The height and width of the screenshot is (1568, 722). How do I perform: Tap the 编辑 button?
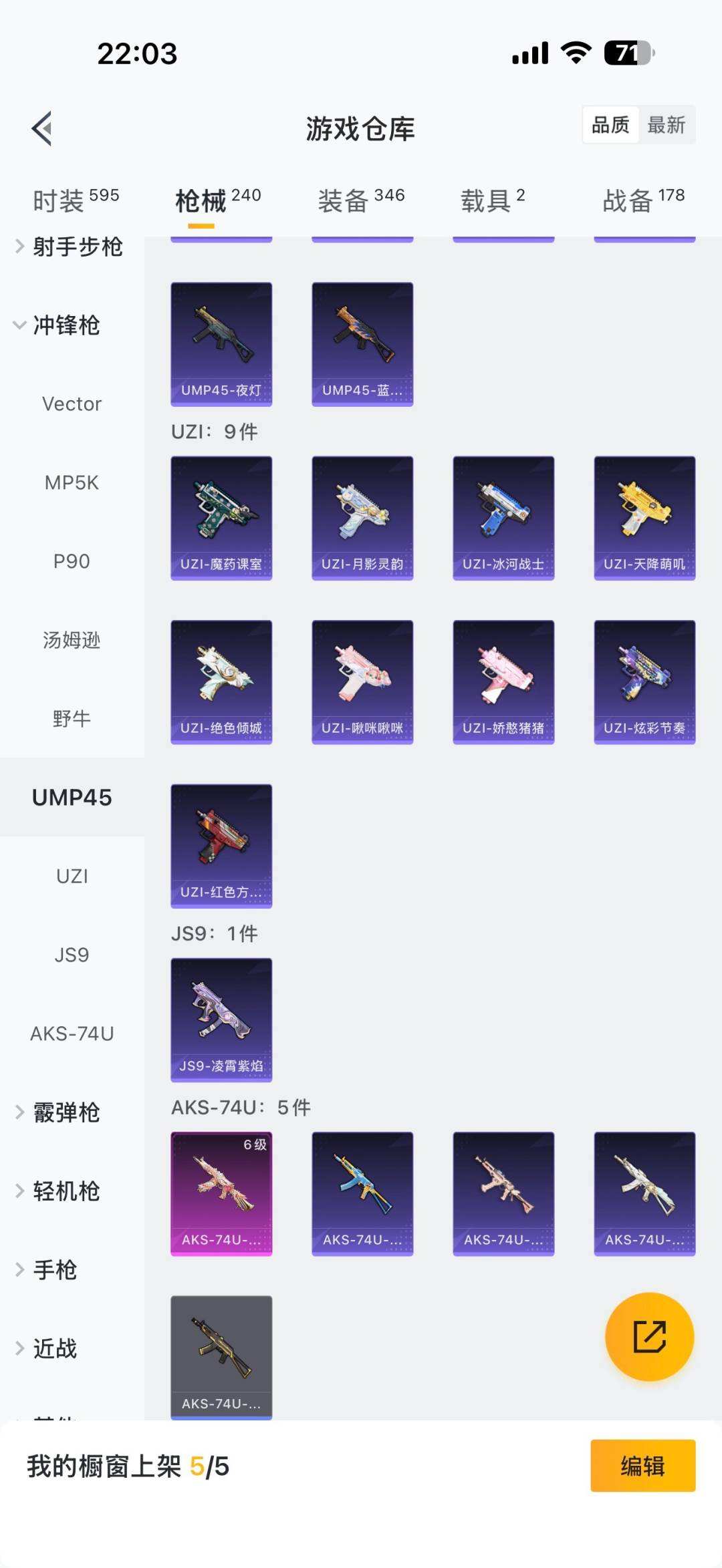pos(642,1466)
